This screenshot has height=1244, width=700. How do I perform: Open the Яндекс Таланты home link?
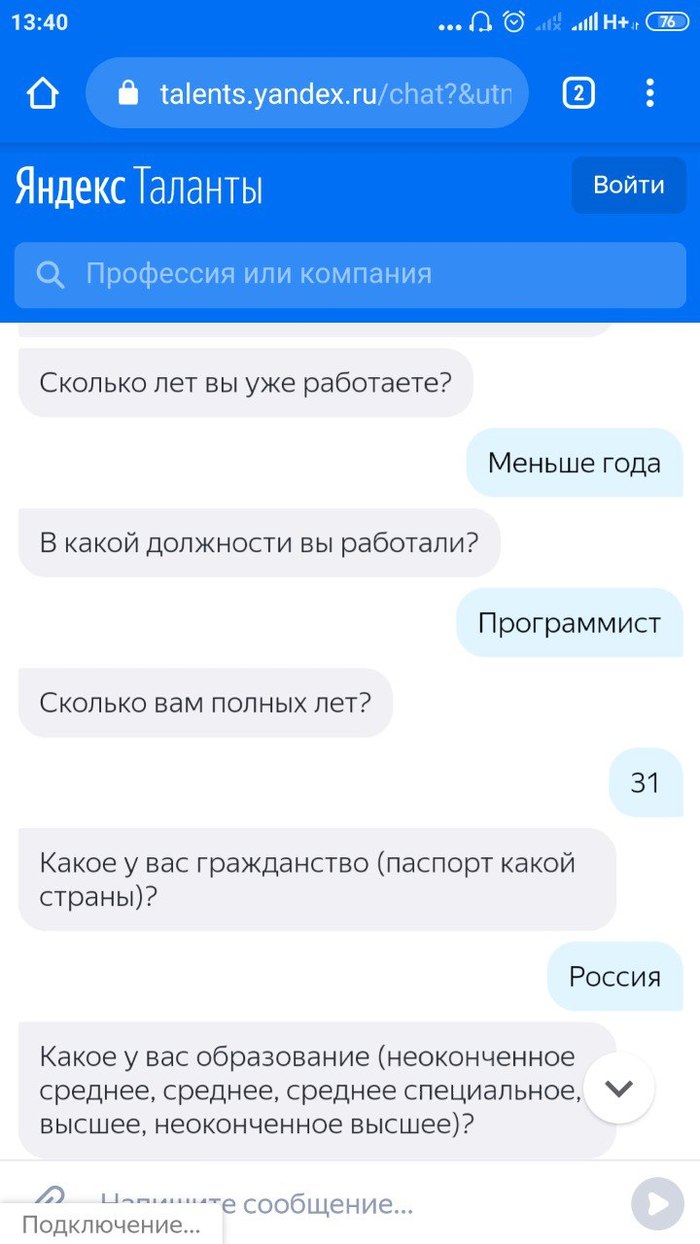[139, 187]
